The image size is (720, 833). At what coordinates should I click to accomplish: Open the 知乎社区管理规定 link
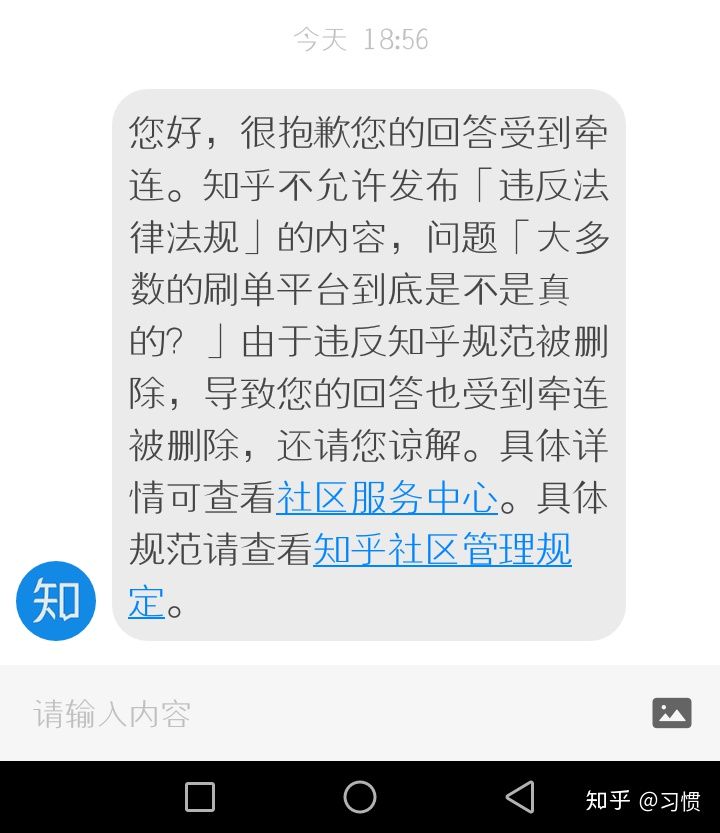[x=442, y=550]
